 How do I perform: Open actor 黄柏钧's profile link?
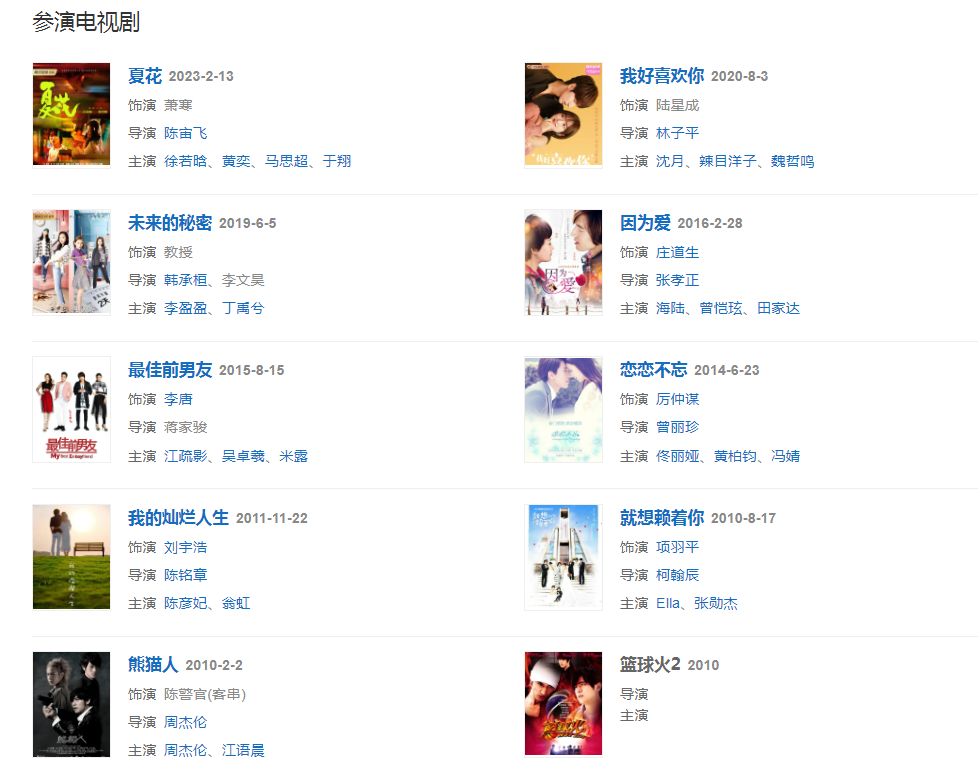coord(734,456)
